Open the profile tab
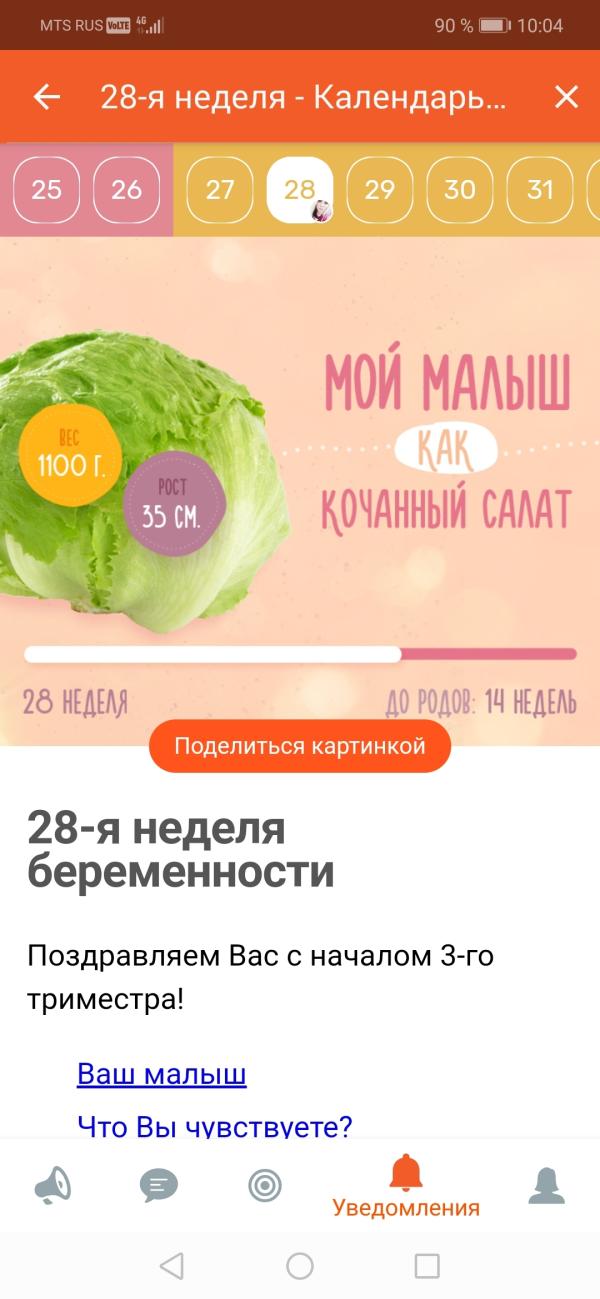This screenshot has width=600, height=1299. pos(547,1186)
